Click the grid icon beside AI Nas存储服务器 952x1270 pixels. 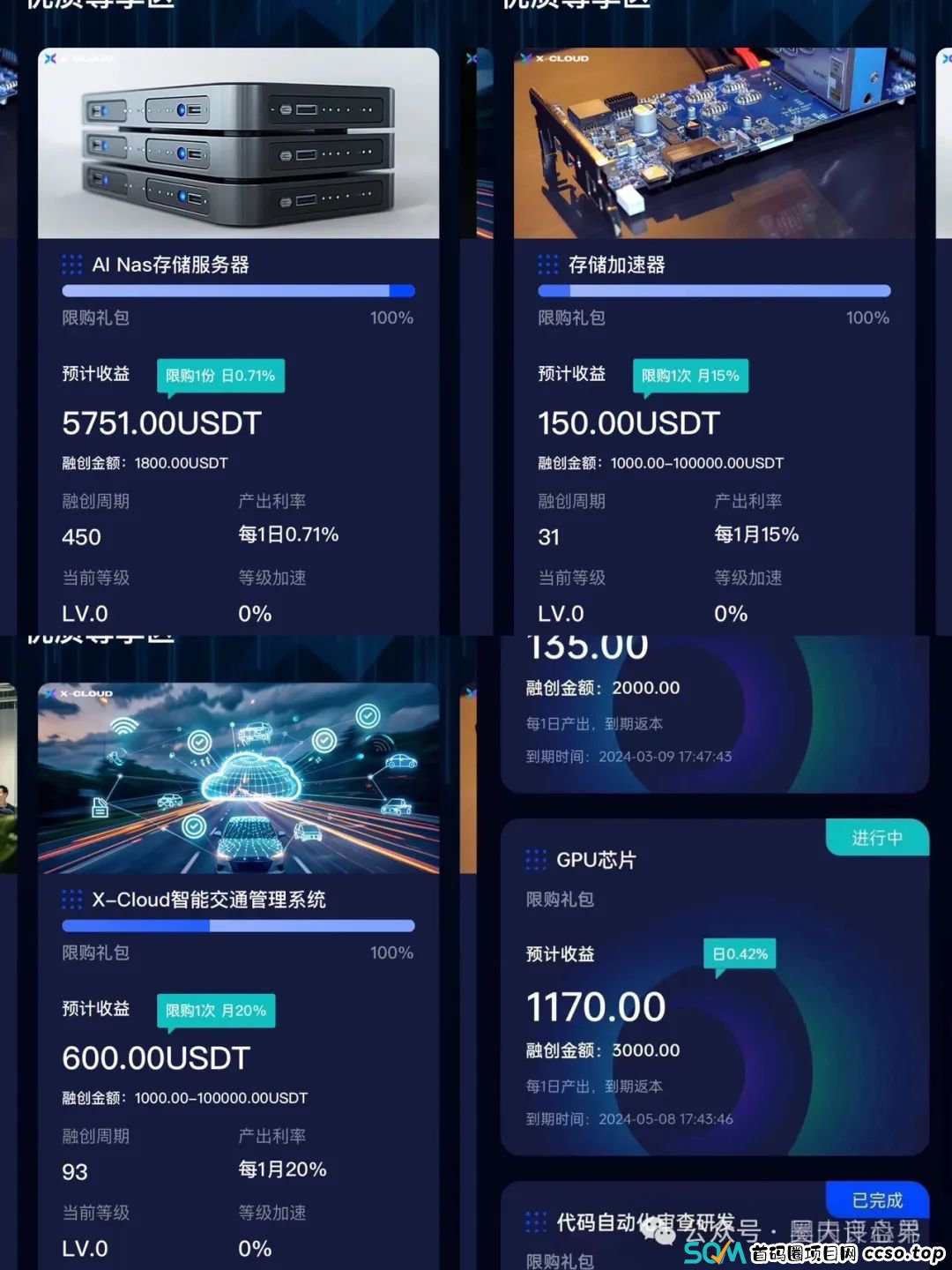coord(71,264)
